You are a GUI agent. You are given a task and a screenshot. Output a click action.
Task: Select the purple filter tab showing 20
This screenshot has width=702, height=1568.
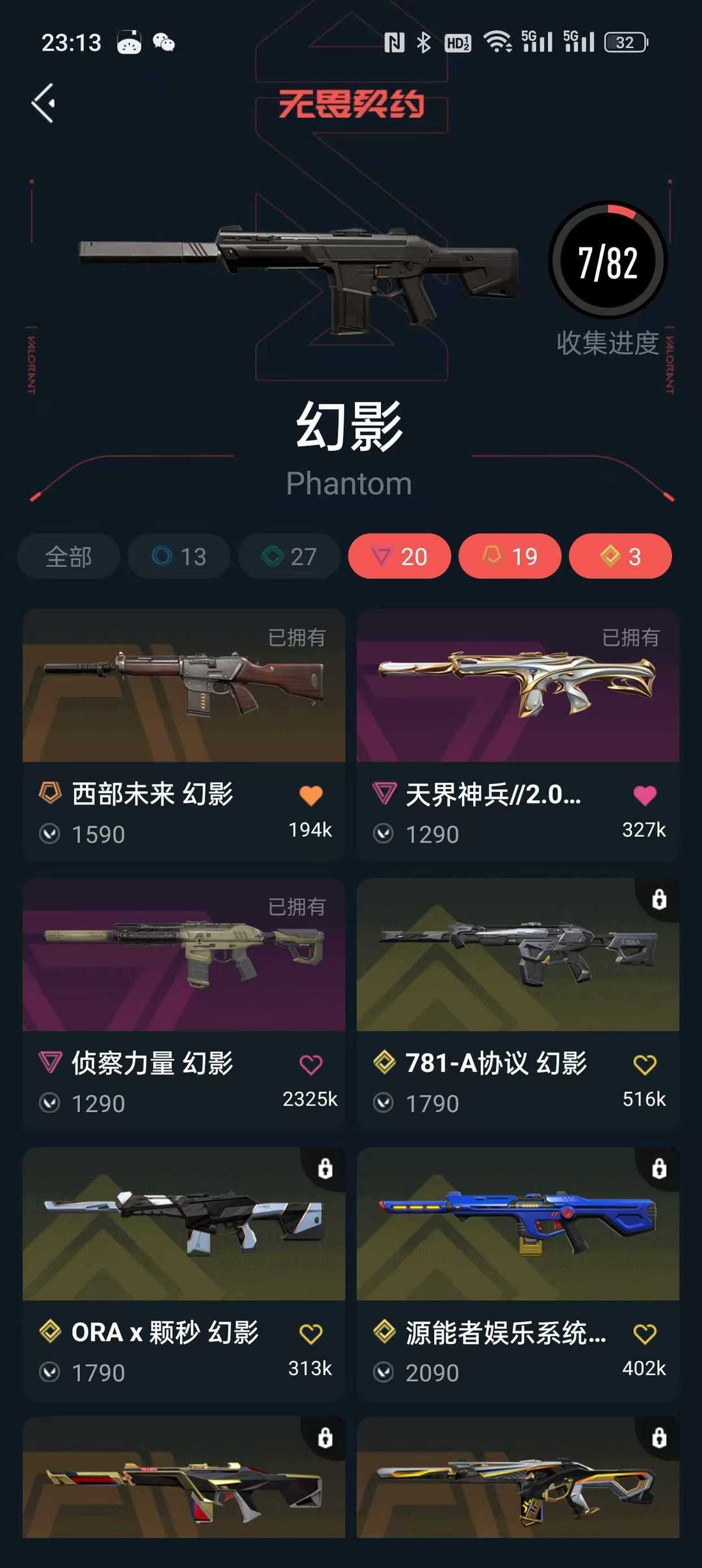(399, 556)
